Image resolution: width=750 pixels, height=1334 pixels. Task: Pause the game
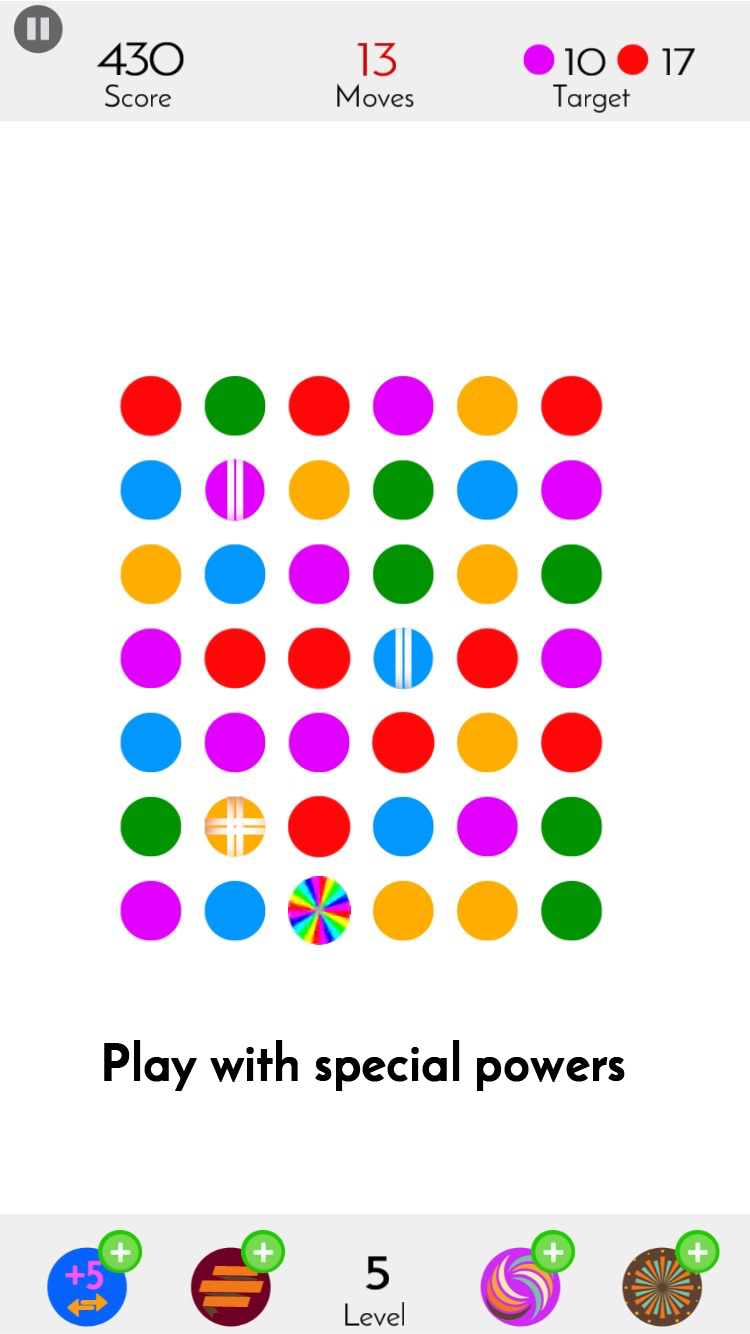[38, 29]
